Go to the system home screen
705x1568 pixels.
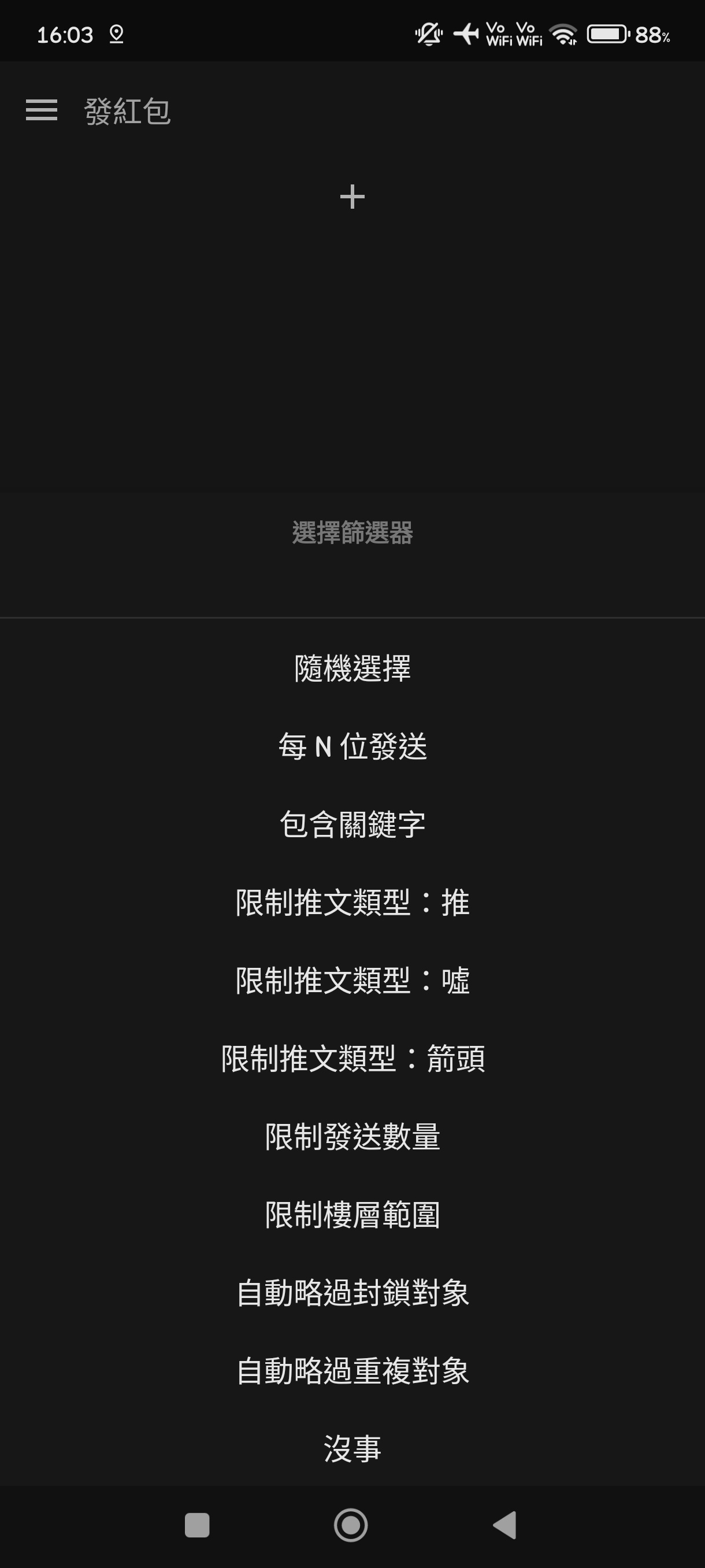point(351,1525)
